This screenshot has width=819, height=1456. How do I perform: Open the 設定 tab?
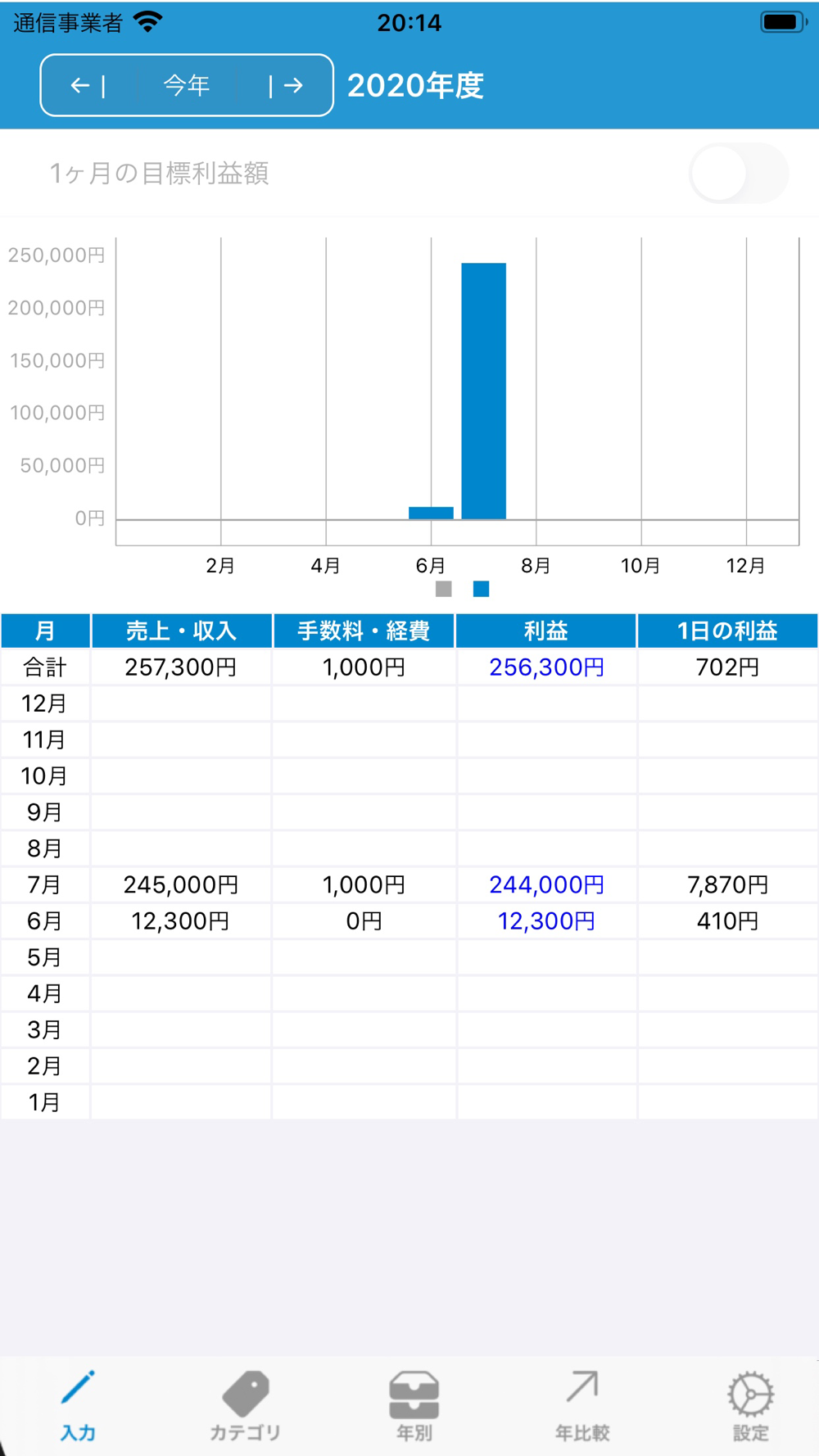point(750,1405)
